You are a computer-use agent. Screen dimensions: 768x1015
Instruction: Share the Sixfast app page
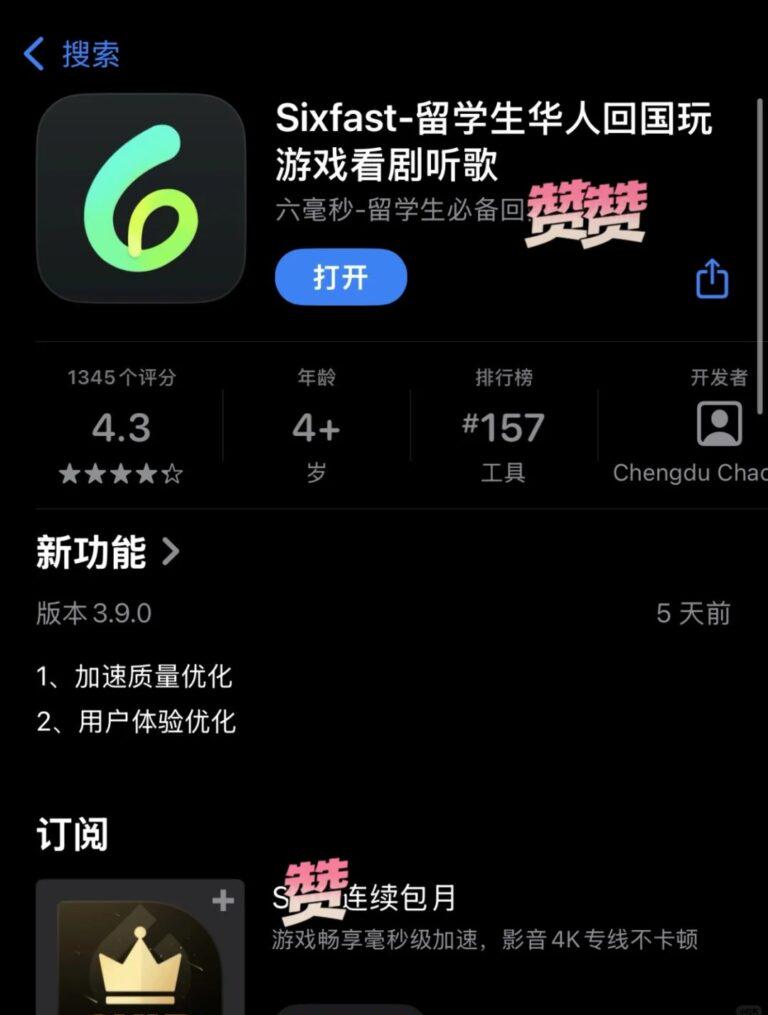tap(712, 279)
